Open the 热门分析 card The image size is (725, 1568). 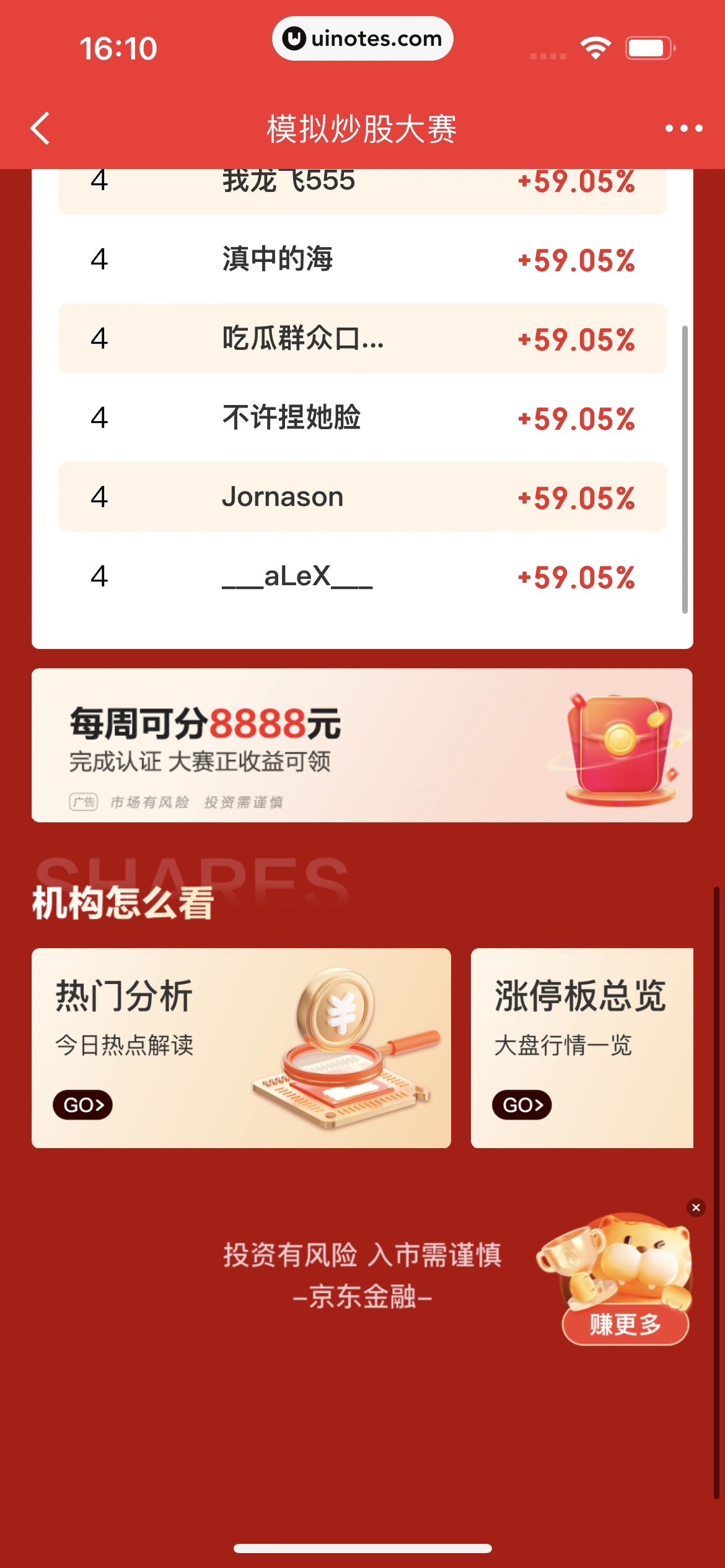click(x=241, y=1048)
